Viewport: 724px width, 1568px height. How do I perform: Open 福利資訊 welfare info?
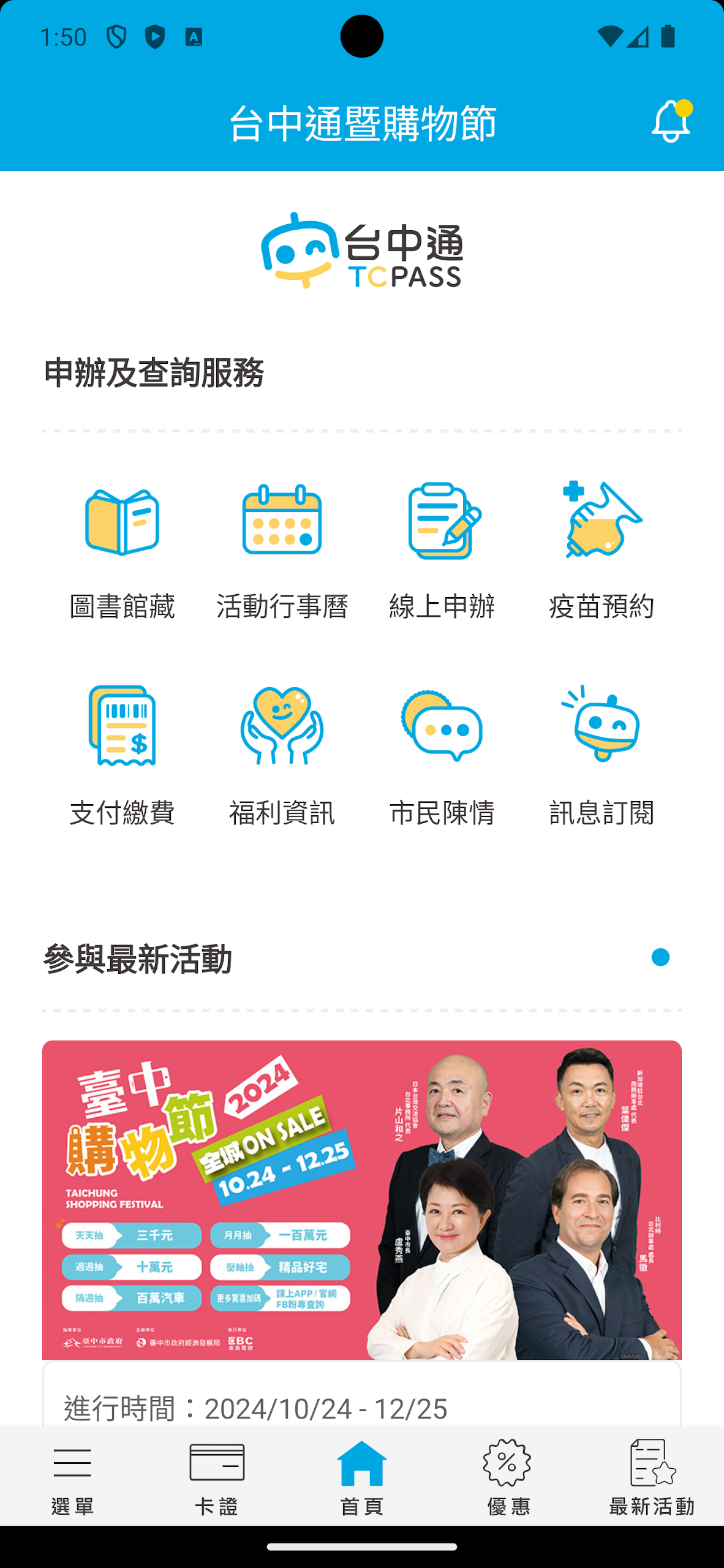click(282, 756)
